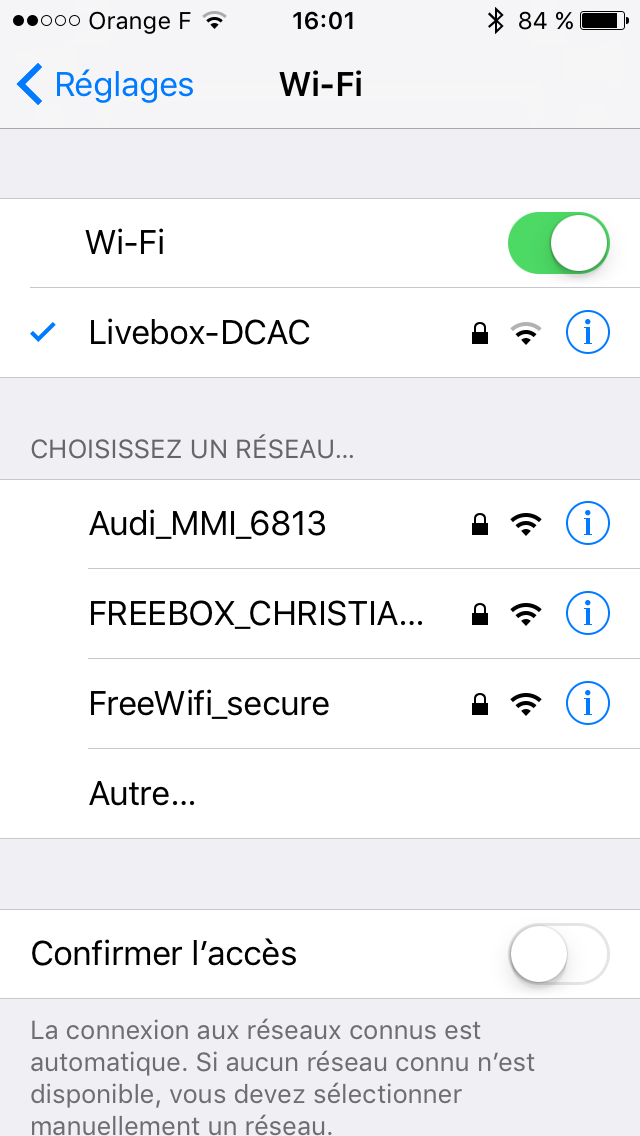Viewport: 640px width, 1136px height.
Task: Go back to Réglages
Action: point(105,84)
